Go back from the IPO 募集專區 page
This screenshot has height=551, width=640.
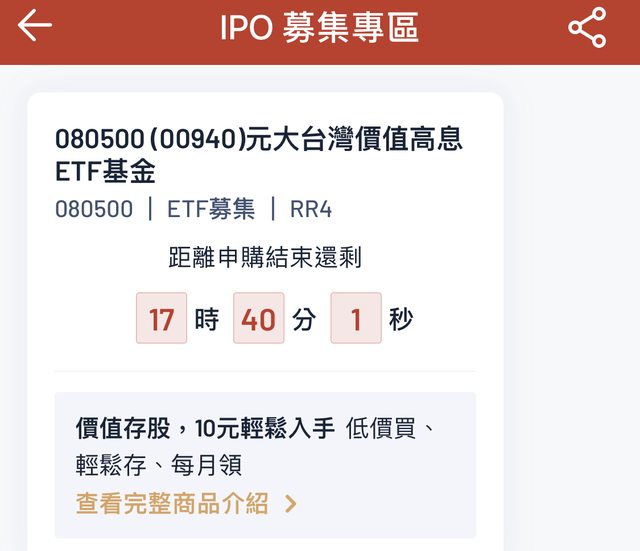34,27
